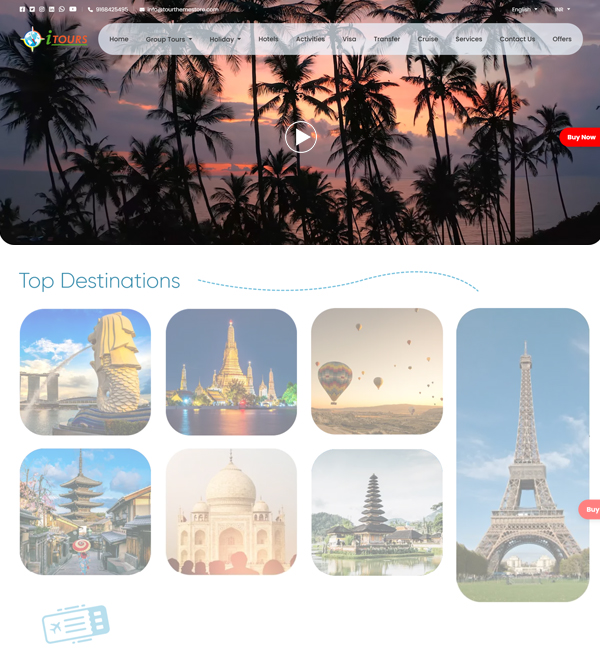Viewport: 600px width, 660px height.
Task: Open the Home menu item
Action: [x=119, y=39]
